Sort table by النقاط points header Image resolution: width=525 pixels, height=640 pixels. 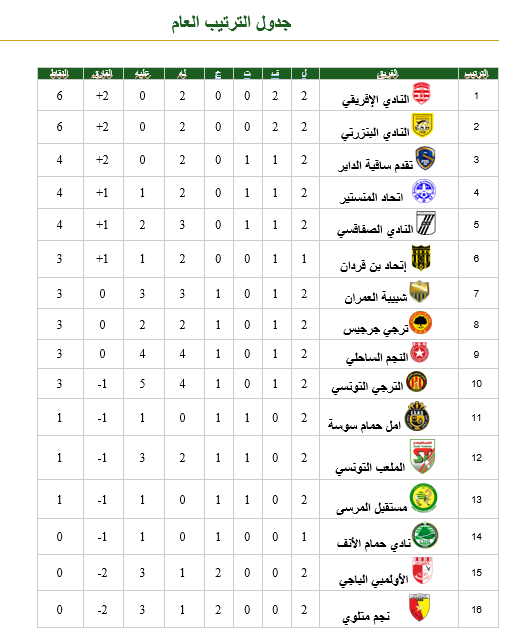pyautogui.click(x=60, y=74)
